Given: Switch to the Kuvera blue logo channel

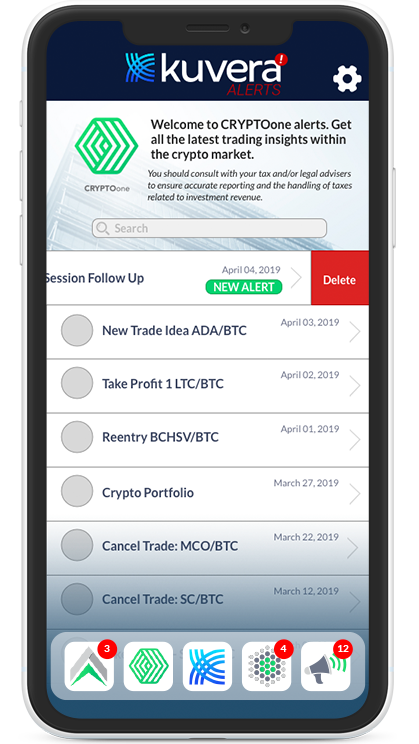Looking at the screenshot, I should 207,666.
